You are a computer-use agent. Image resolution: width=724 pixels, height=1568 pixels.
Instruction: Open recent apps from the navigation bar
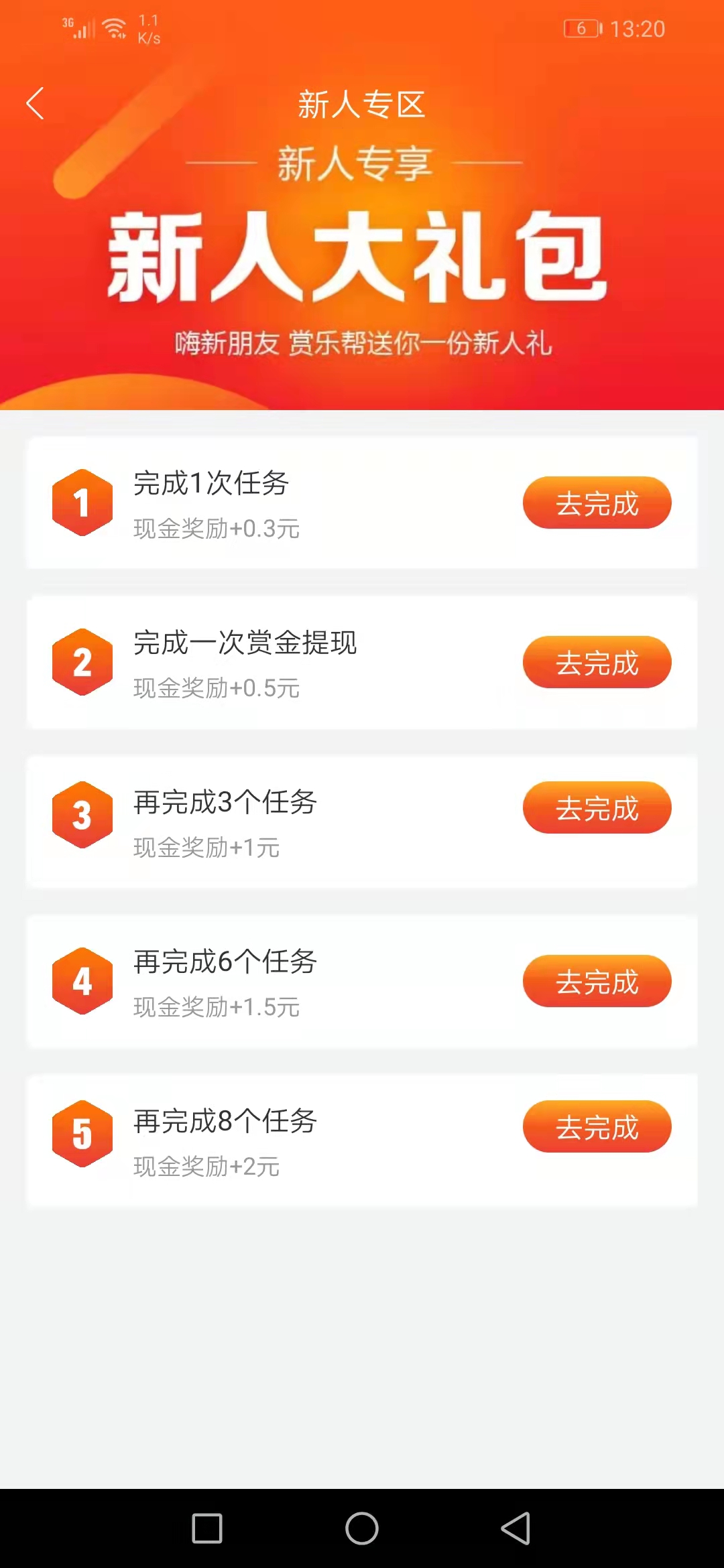(x=207, y=1528)
